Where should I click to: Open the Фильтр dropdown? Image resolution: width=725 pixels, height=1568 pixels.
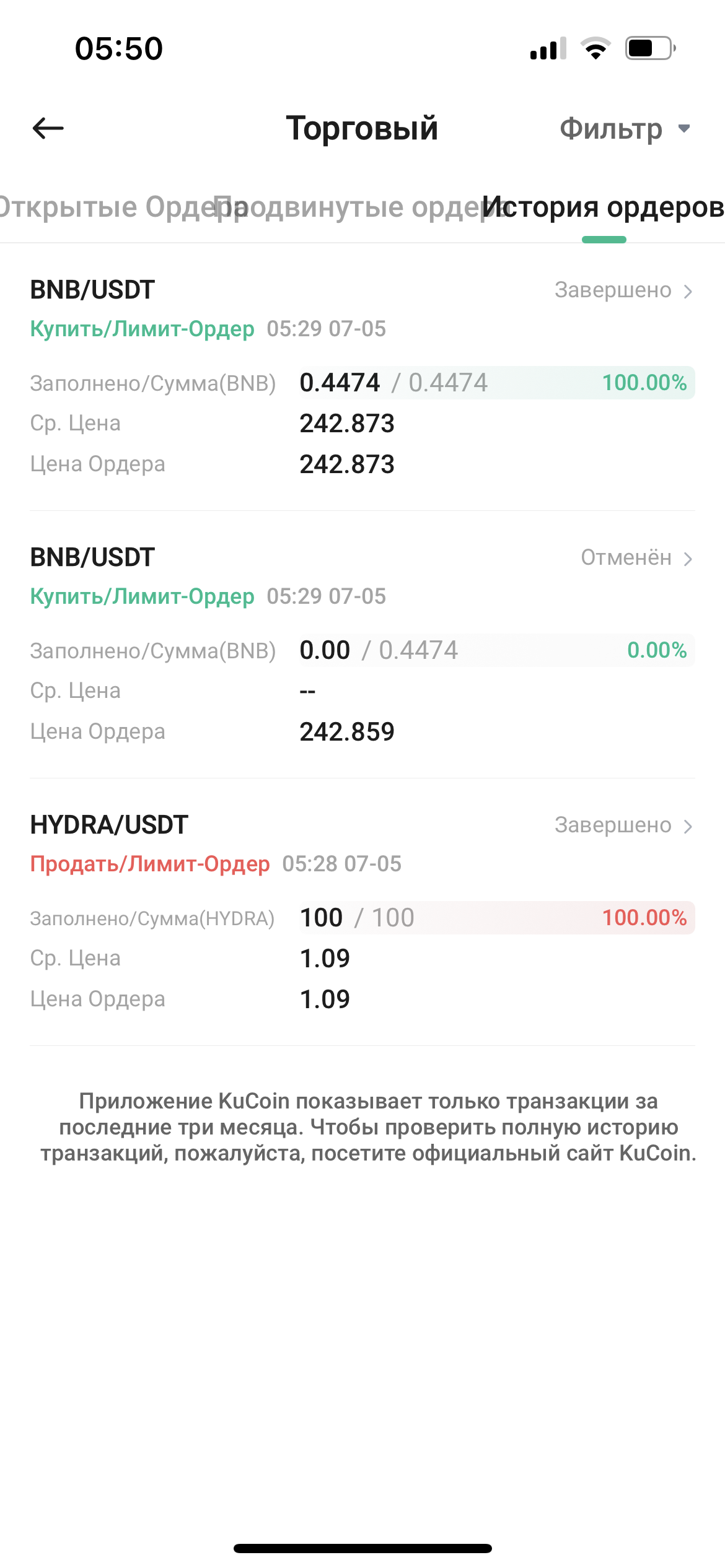[625, 129]
